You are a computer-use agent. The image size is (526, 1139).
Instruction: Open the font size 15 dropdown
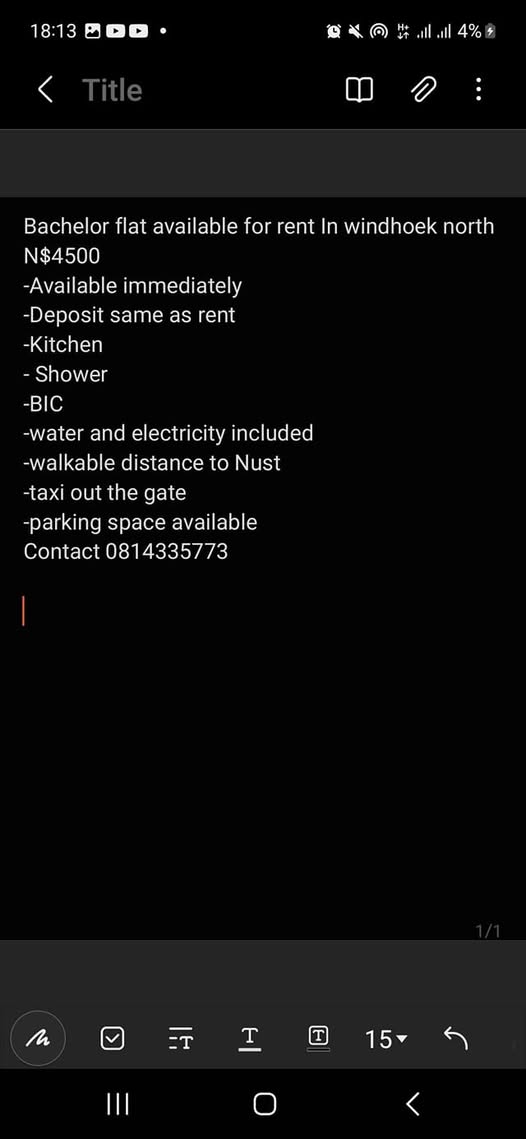pyautogui.click(x=387, y=1039)
